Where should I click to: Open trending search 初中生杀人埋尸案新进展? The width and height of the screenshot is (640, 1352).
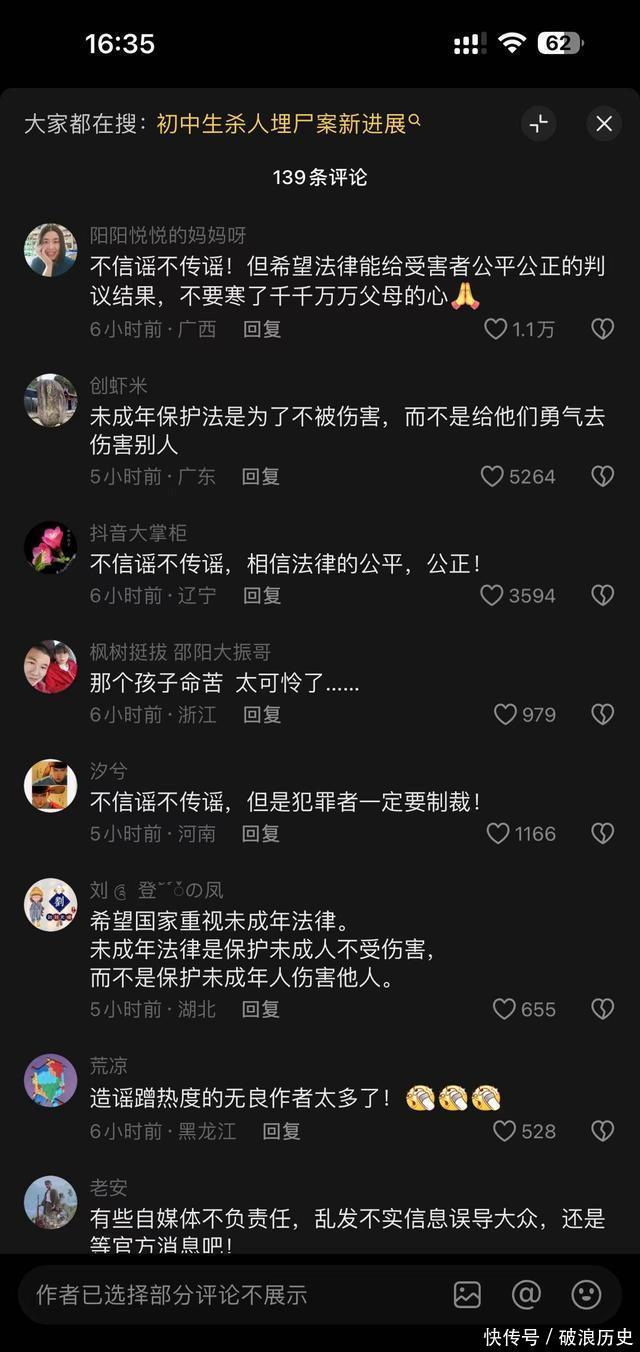(x=282, y=124)
